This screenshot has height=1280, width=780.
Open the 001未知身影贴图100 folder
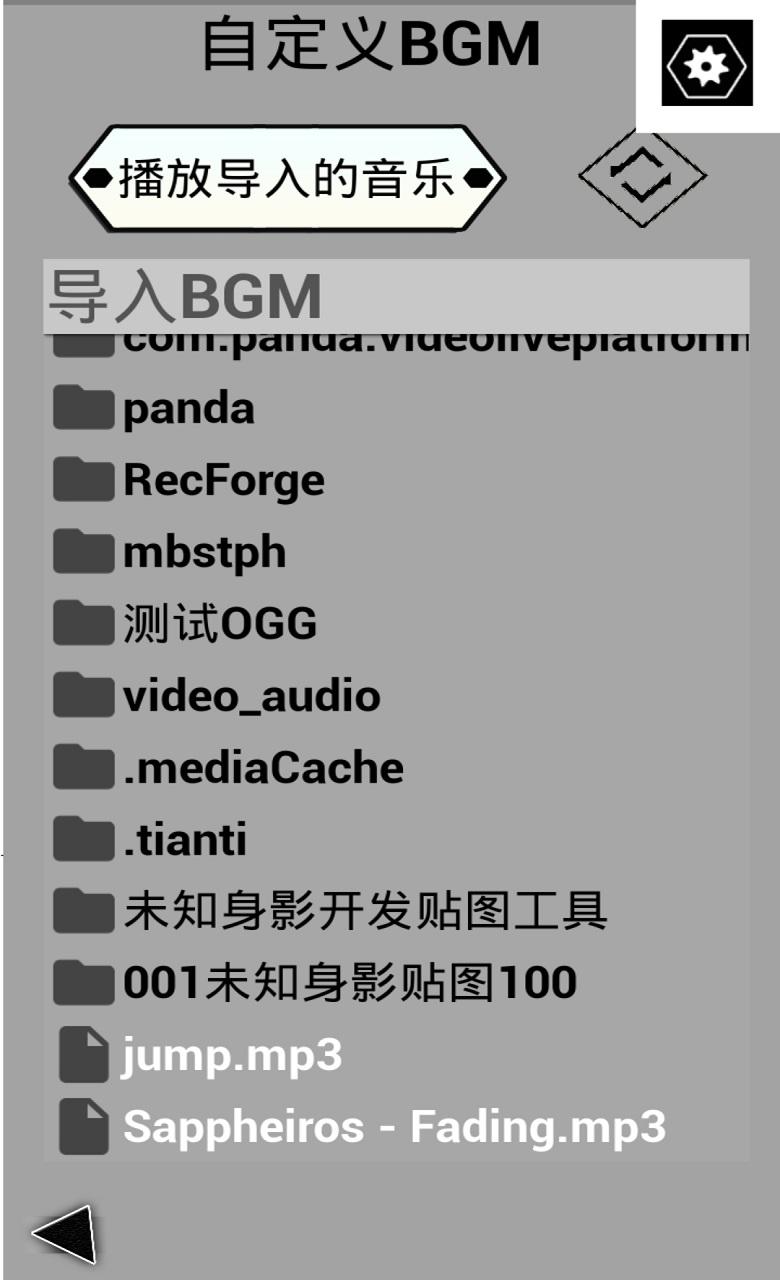349,983
